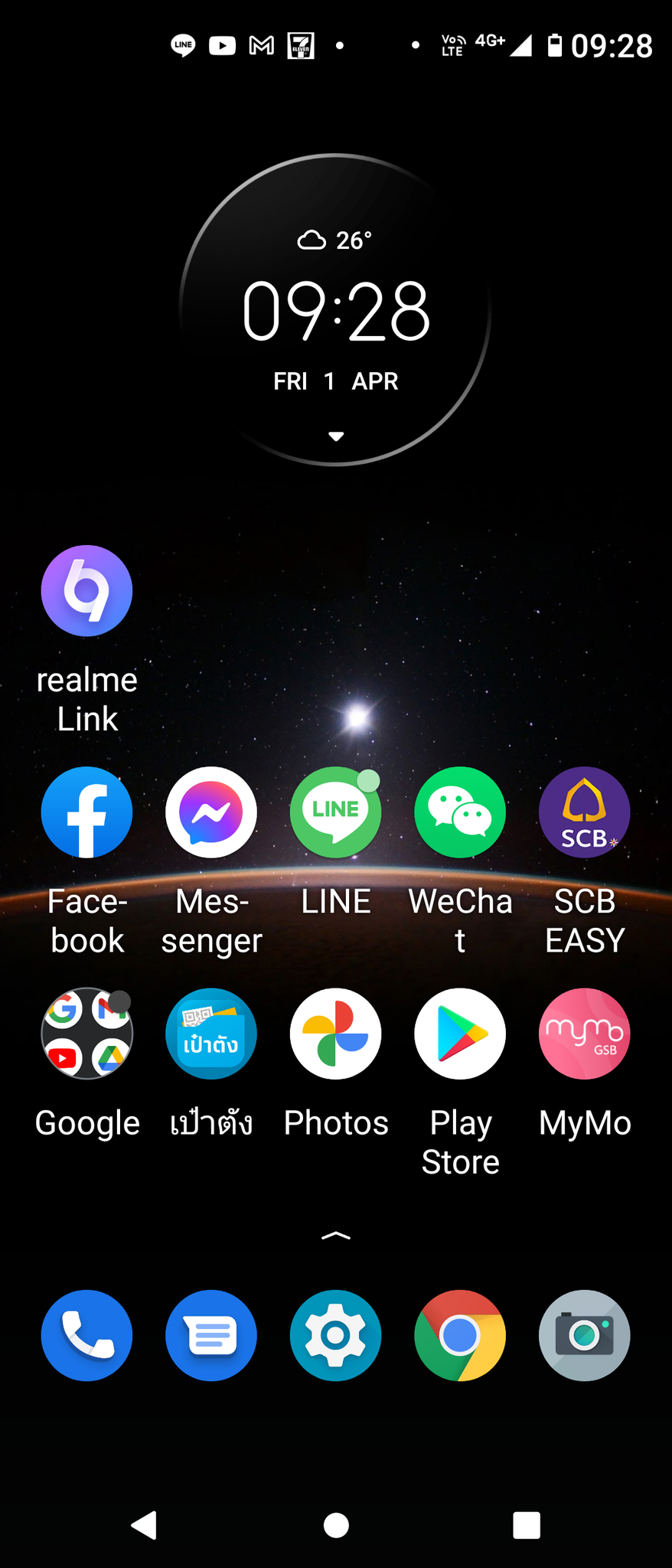Open Settings from the dock
Viewport: 672px width, 1568px height.
point(335,1335)
